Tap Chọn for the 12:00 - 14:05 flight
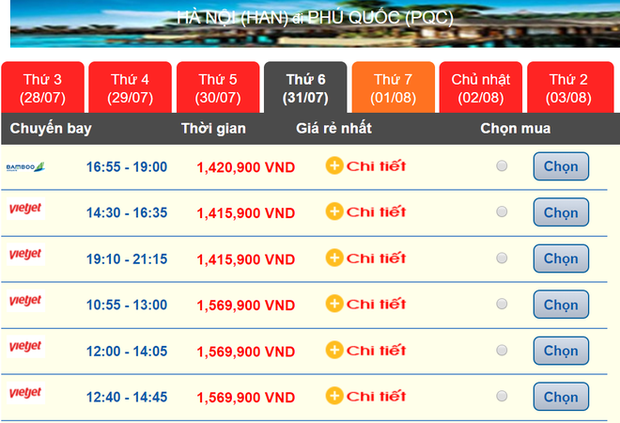Image resolution: width=620 pixels, height=423 pixels. click(x=560, y=351)
